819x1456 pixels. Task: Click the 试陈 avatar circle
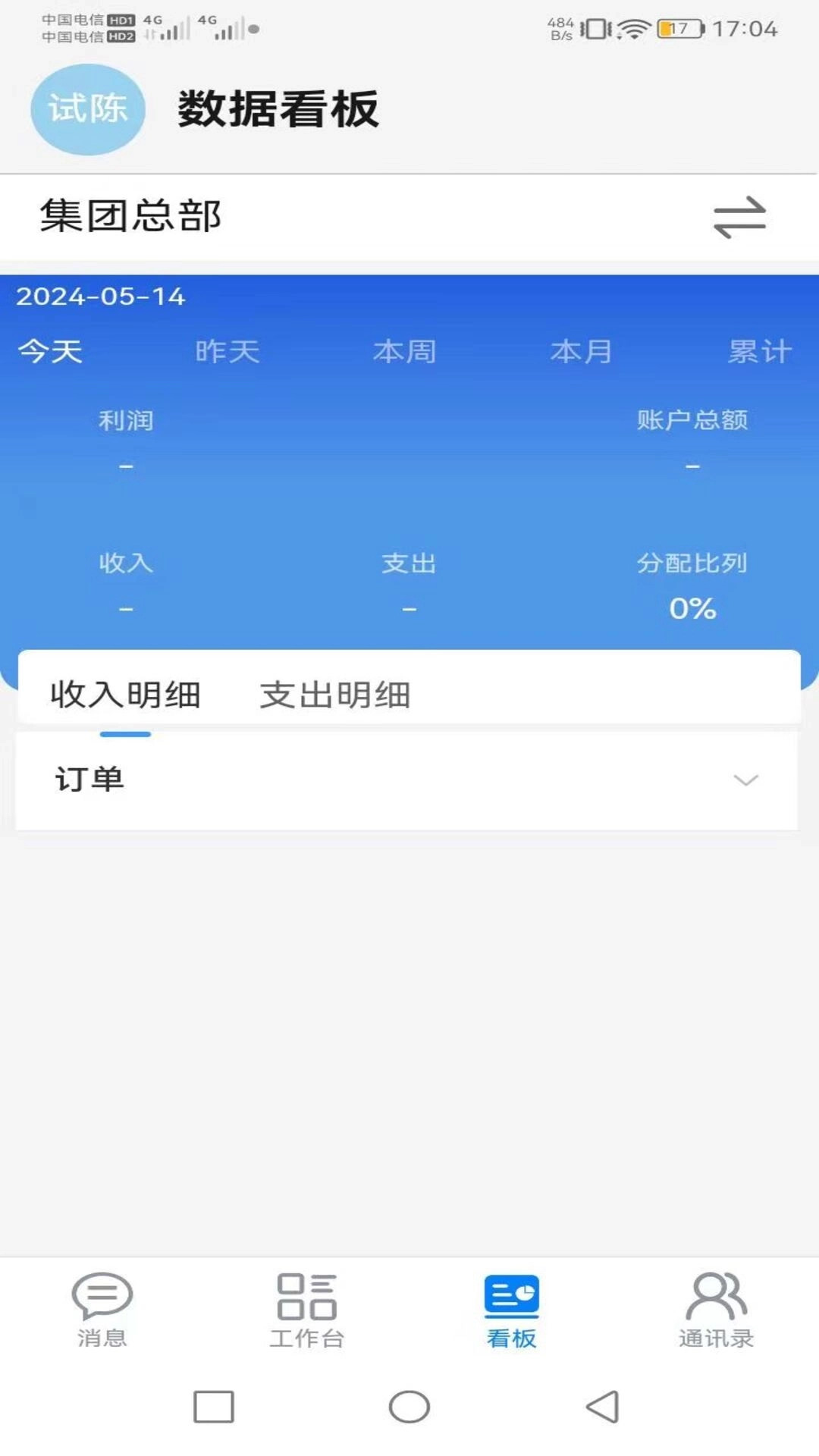[88, 108]
